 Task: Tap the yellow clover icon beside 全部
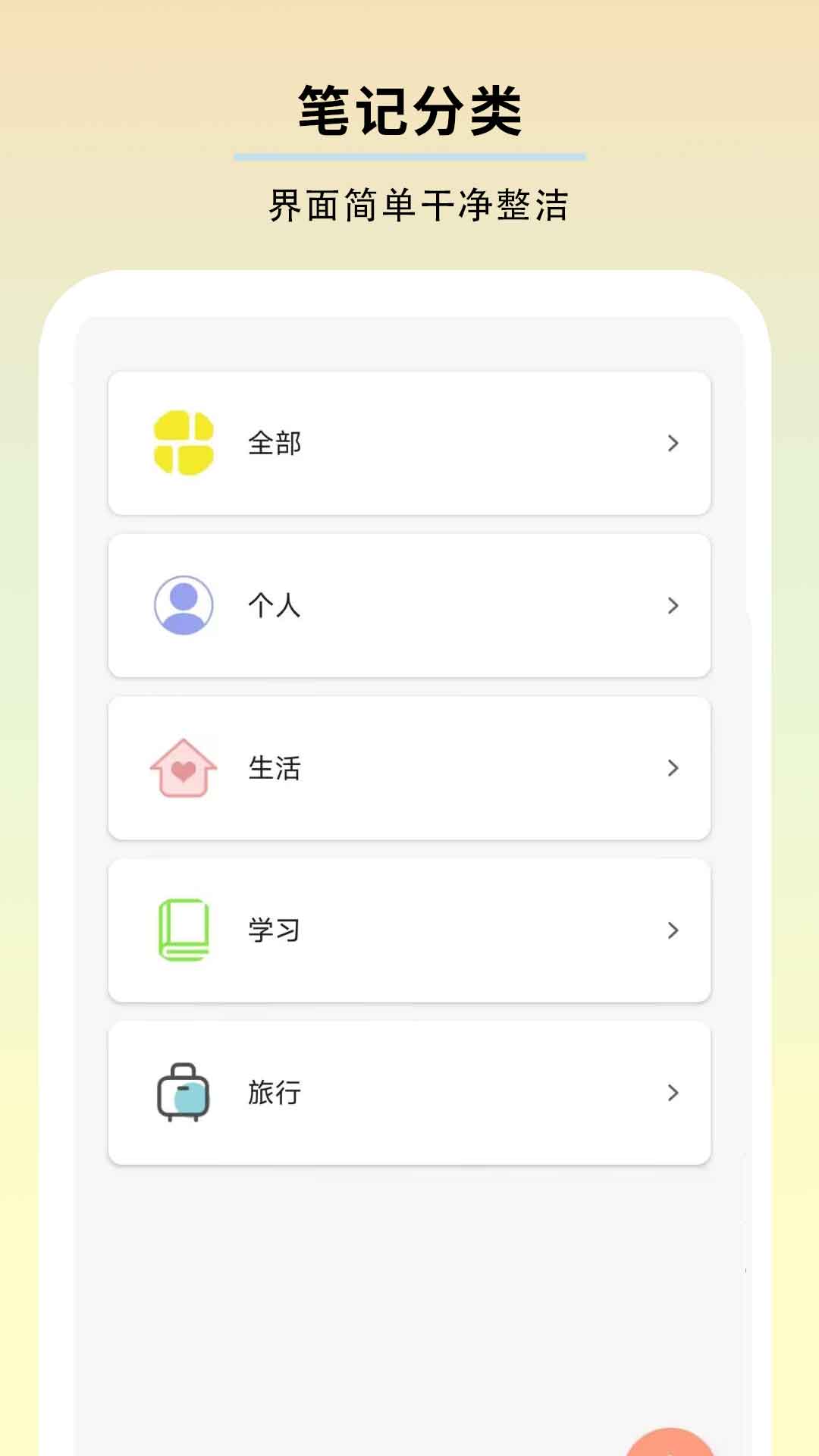pyautogui.click(x=184, y=444)
